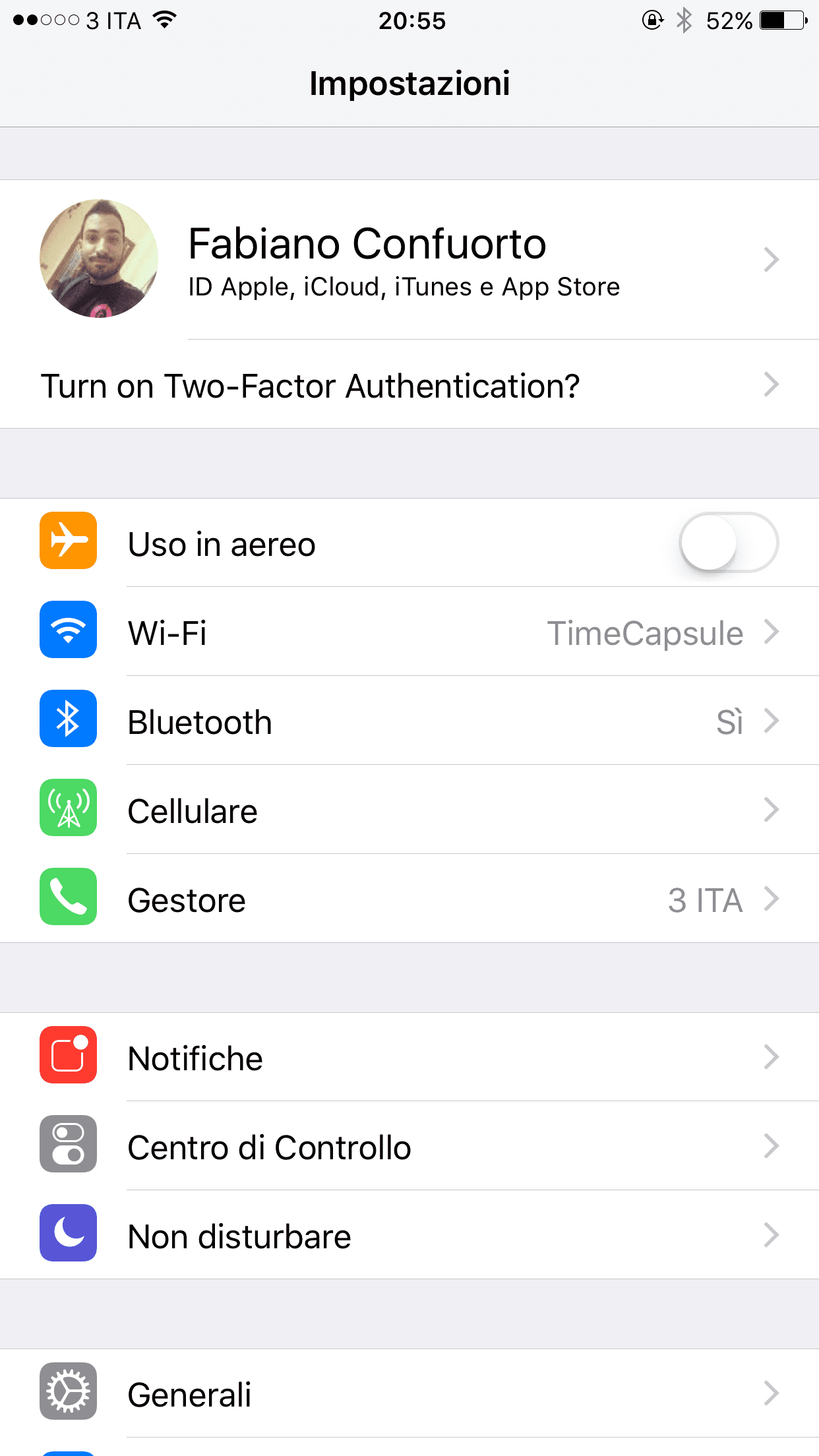819x1456 pixels.
Task: Open the Two-Factor Authentication prompt
Action: pos(409,386)
